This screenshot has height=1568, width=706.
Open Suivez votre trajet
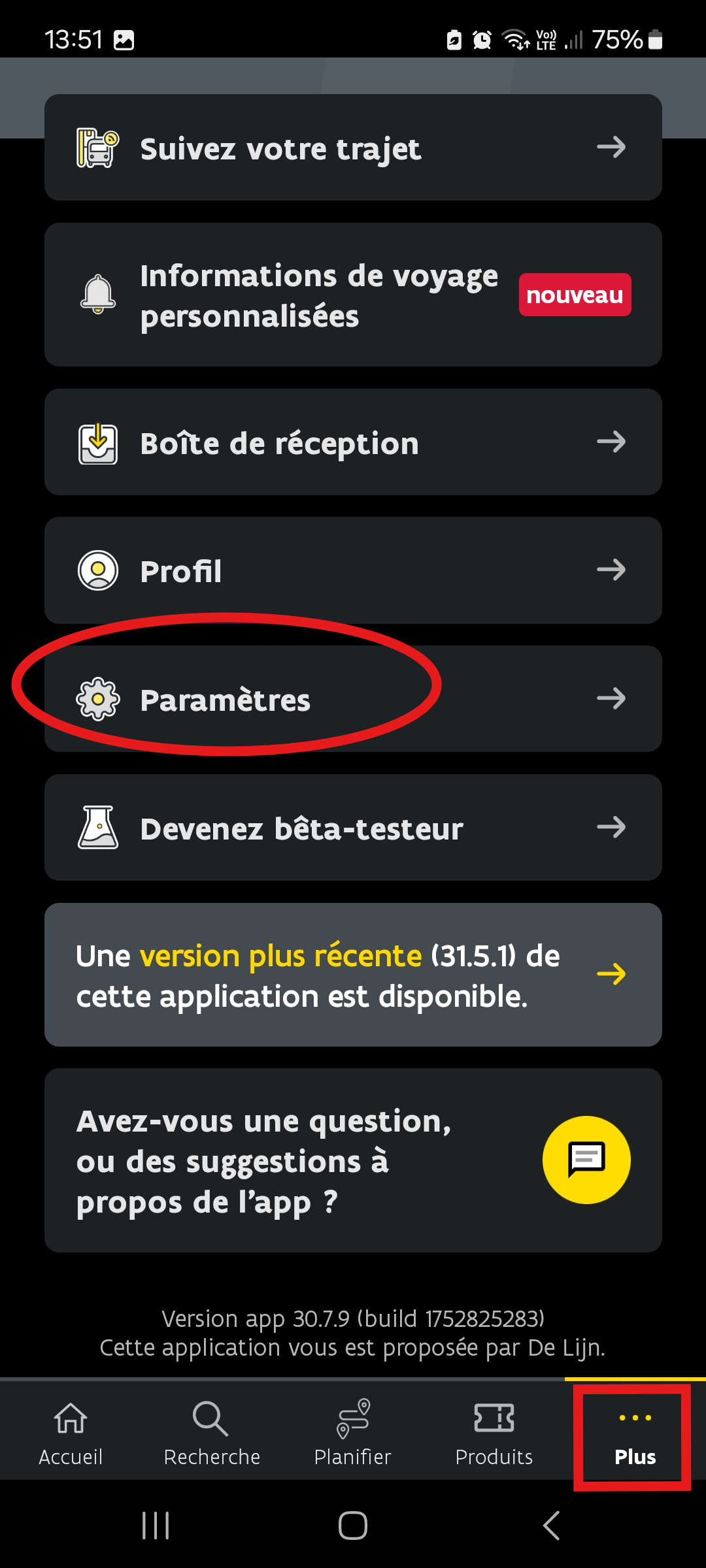pos(353,148)
